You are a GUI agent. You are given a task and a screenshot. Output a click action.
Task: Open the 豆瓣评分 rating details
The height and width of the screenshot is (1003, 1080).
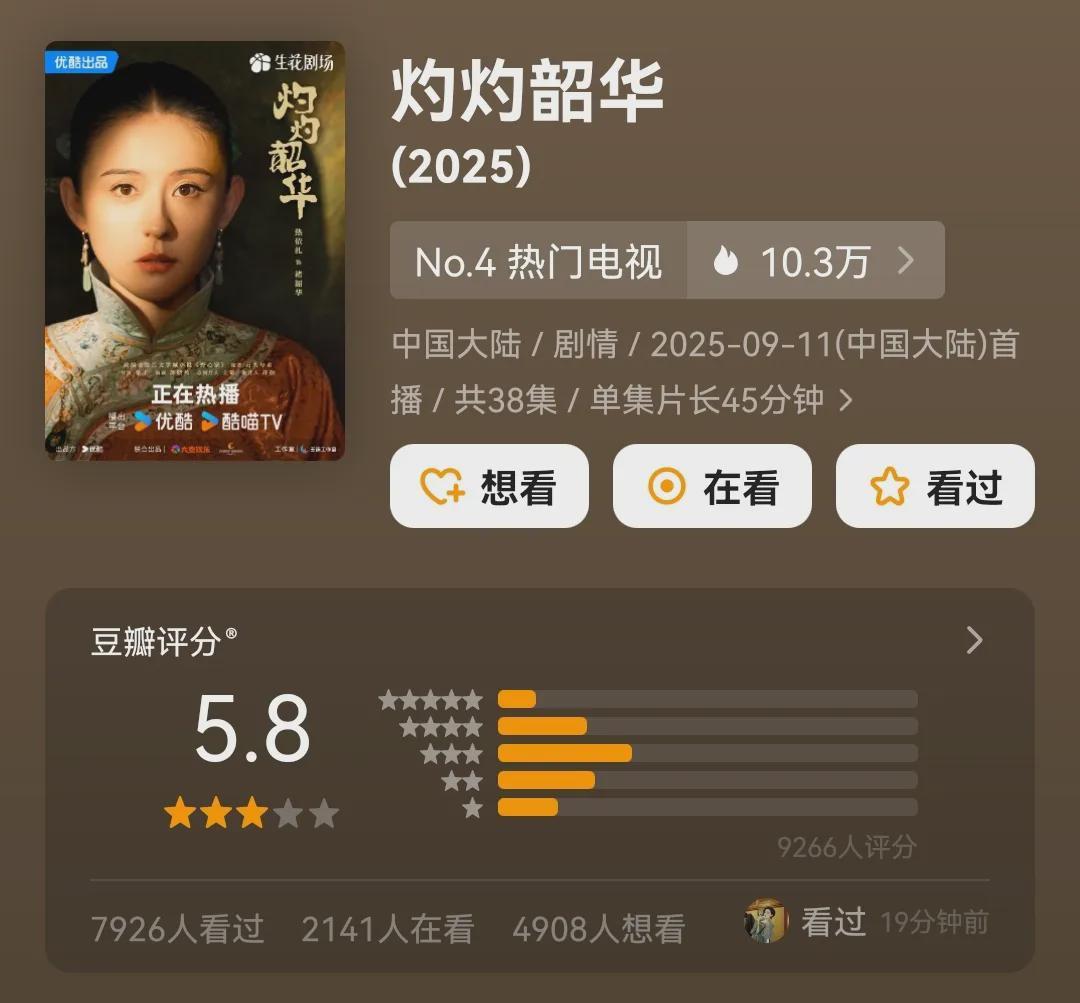coord(974,640)
